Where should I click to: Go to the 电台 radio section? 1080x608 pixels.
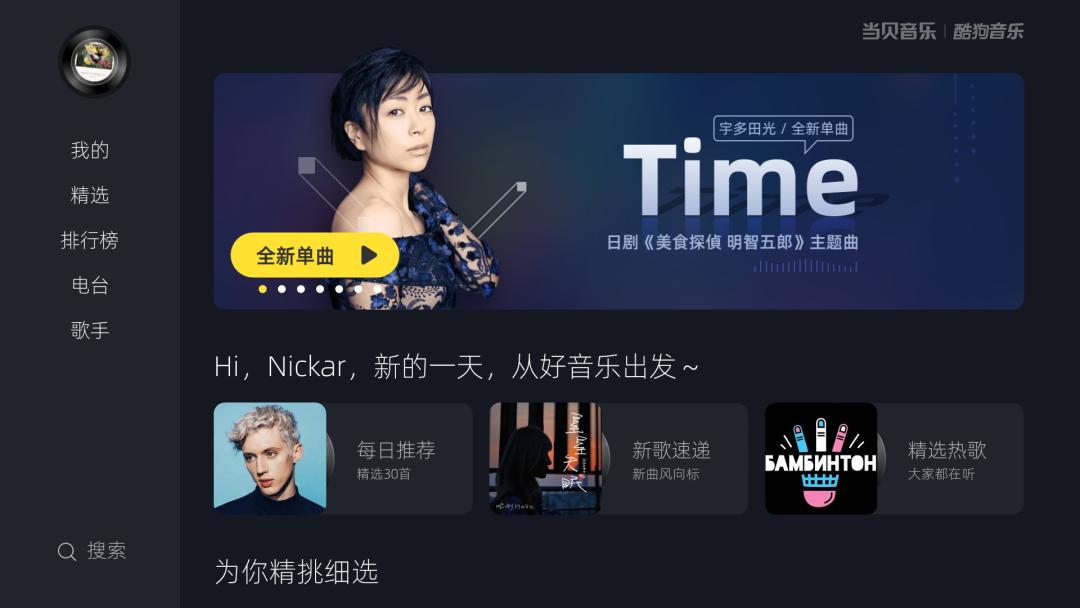click(90, 286)
